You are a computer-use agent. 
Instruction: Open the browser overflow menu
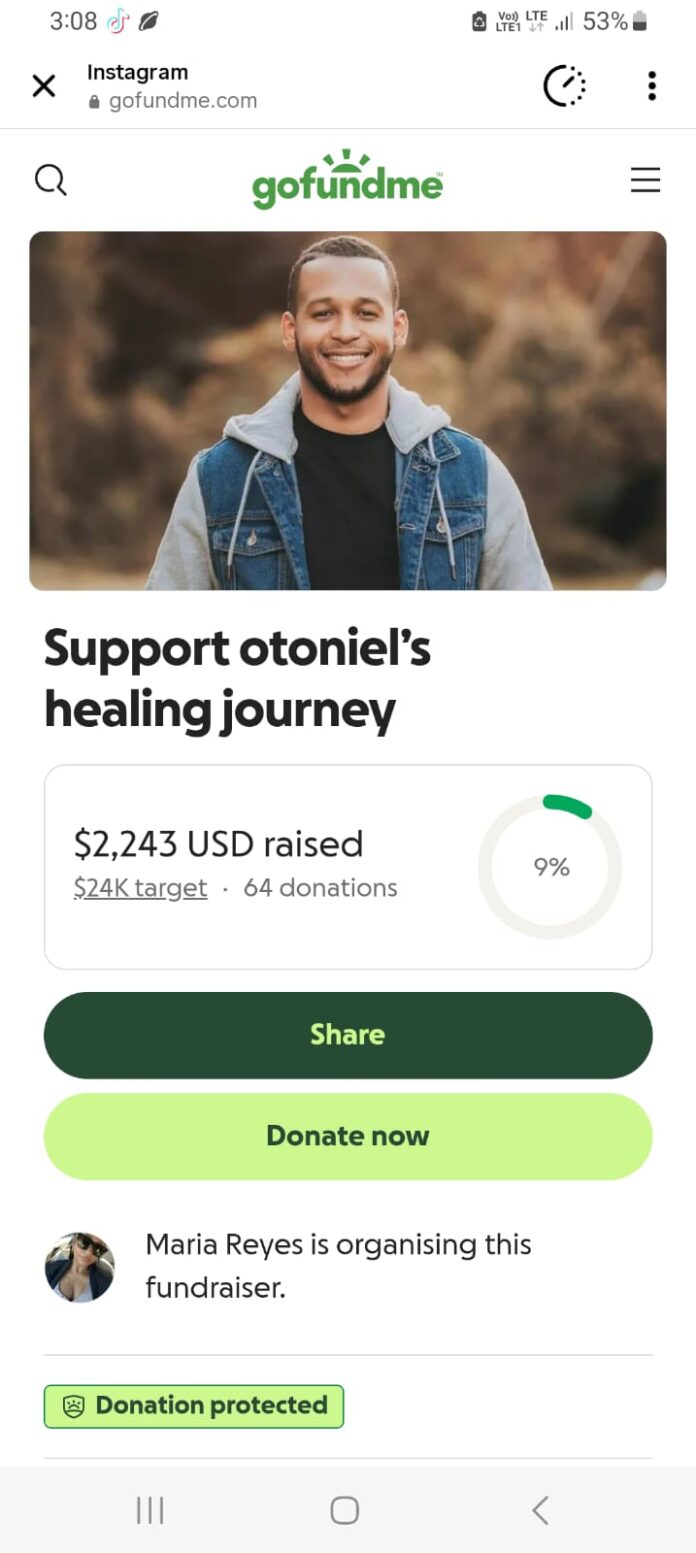coord(651,86)
